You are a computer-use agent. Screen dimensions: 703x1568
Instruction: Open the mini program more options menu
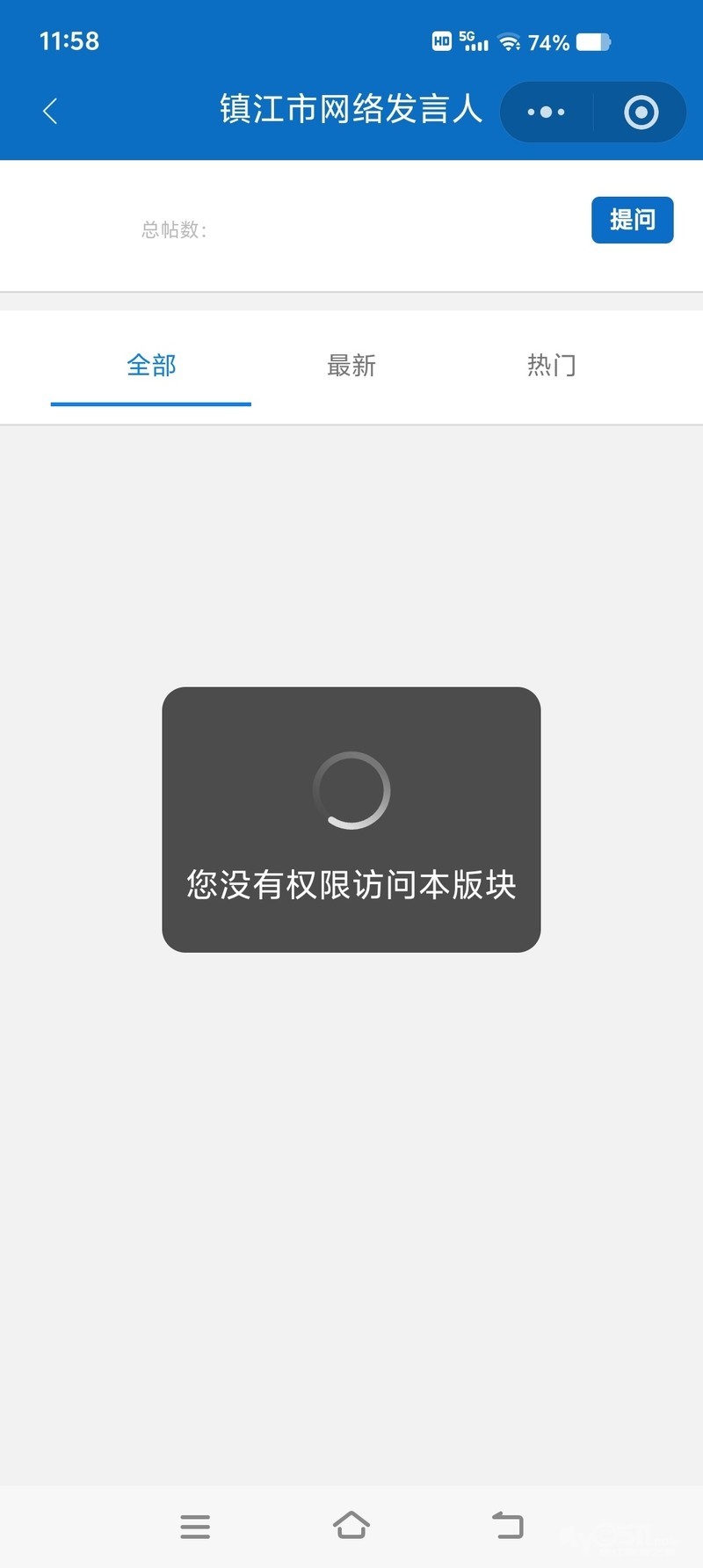click(x=546, y=112)
